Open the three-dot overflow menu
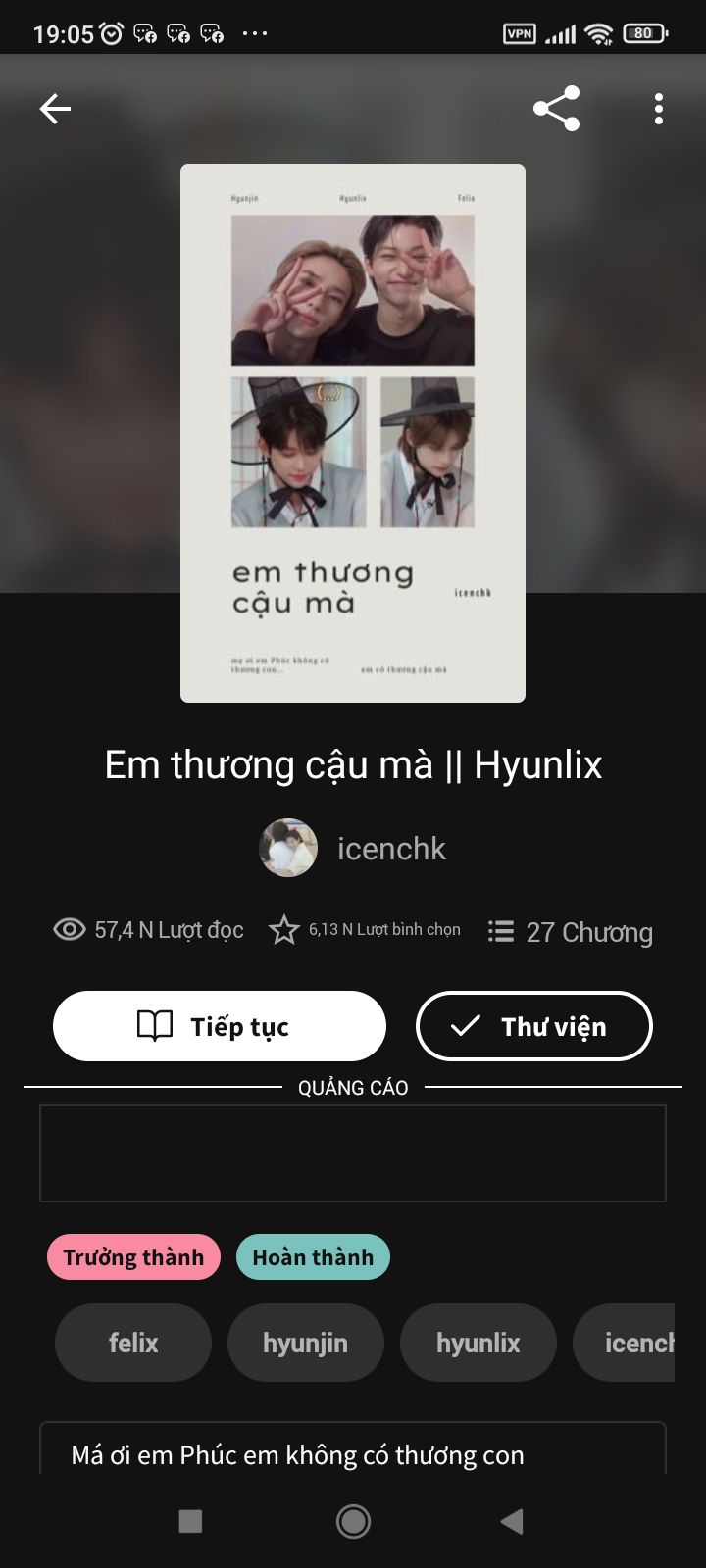 pos(658,109)
